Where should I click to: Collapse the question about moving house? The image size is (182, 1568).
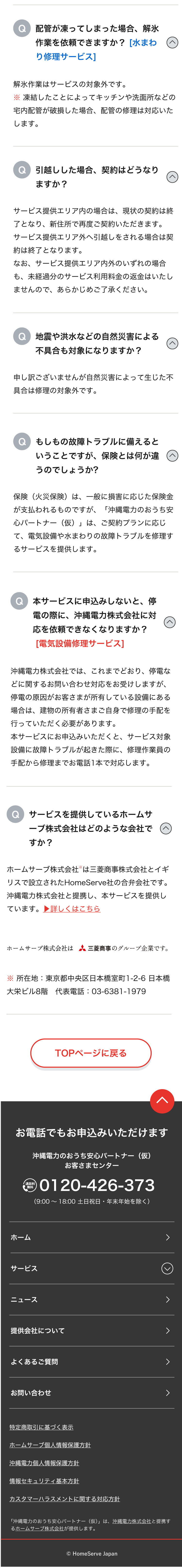pos(172,177)
